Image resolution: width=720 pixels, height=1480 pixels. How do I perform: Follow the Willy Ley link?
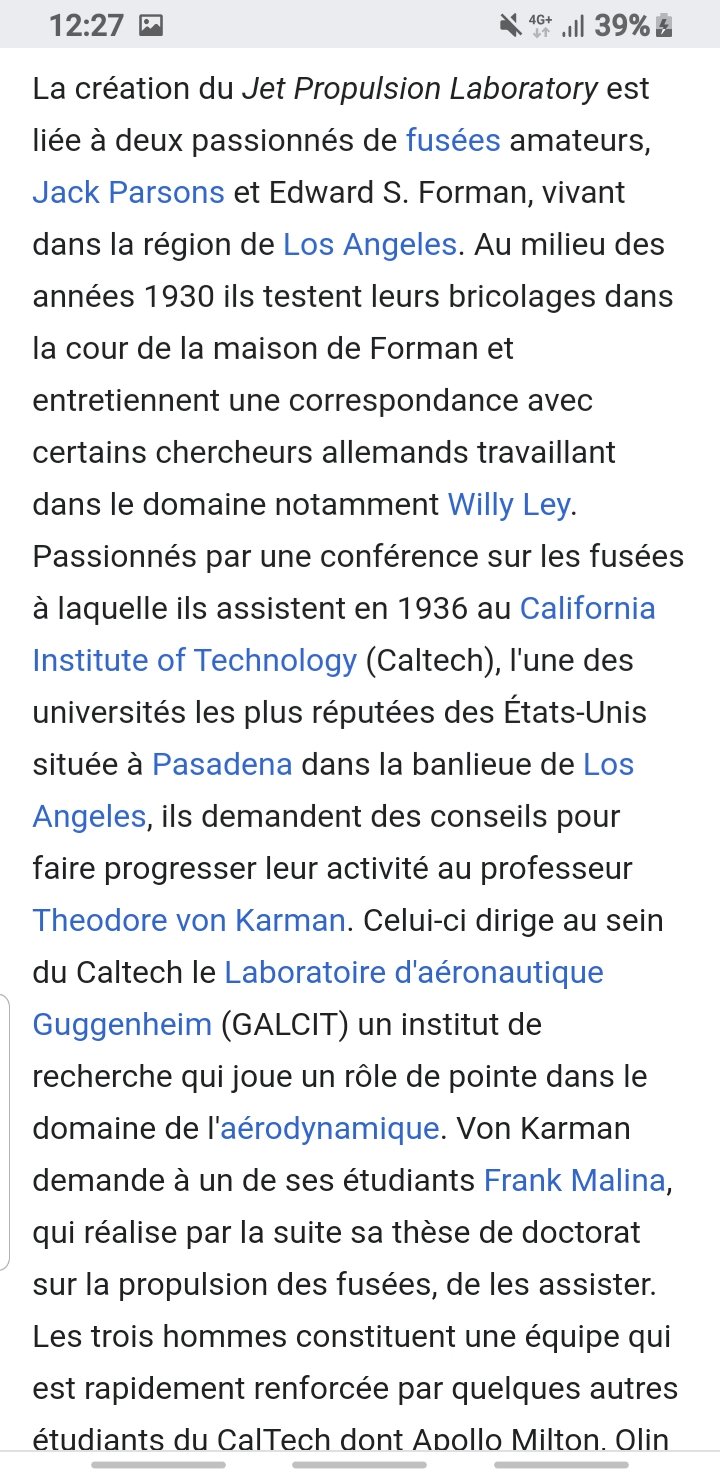click(508, 504)
